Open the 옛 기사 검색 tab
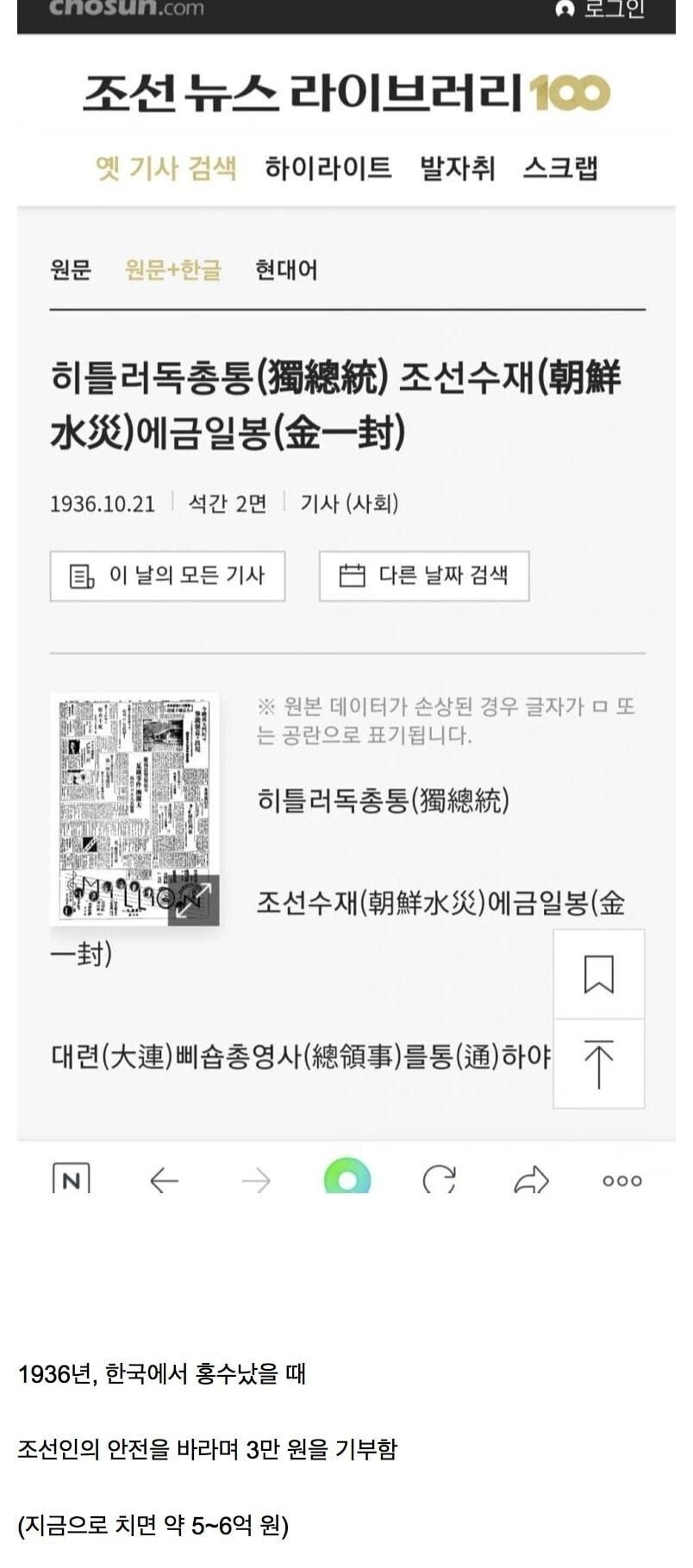Screen dimensions: 693x1568 (x=165, y=167)
